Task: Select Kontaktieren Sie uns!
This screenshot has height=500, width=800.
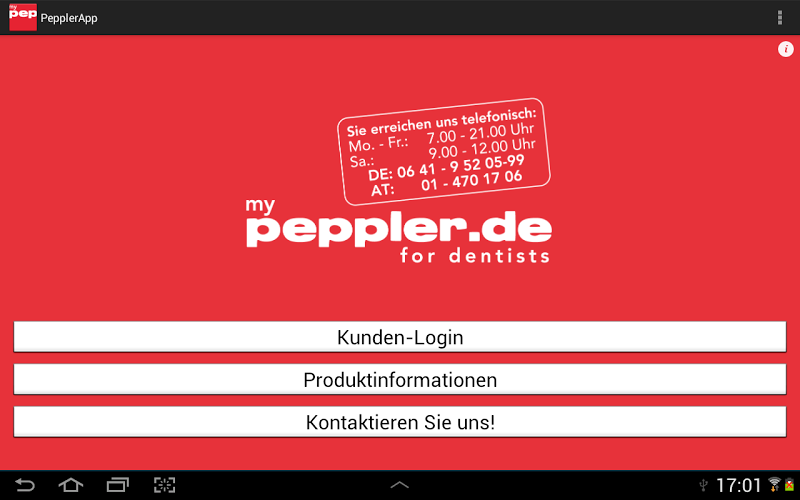Action: point(400,422)
